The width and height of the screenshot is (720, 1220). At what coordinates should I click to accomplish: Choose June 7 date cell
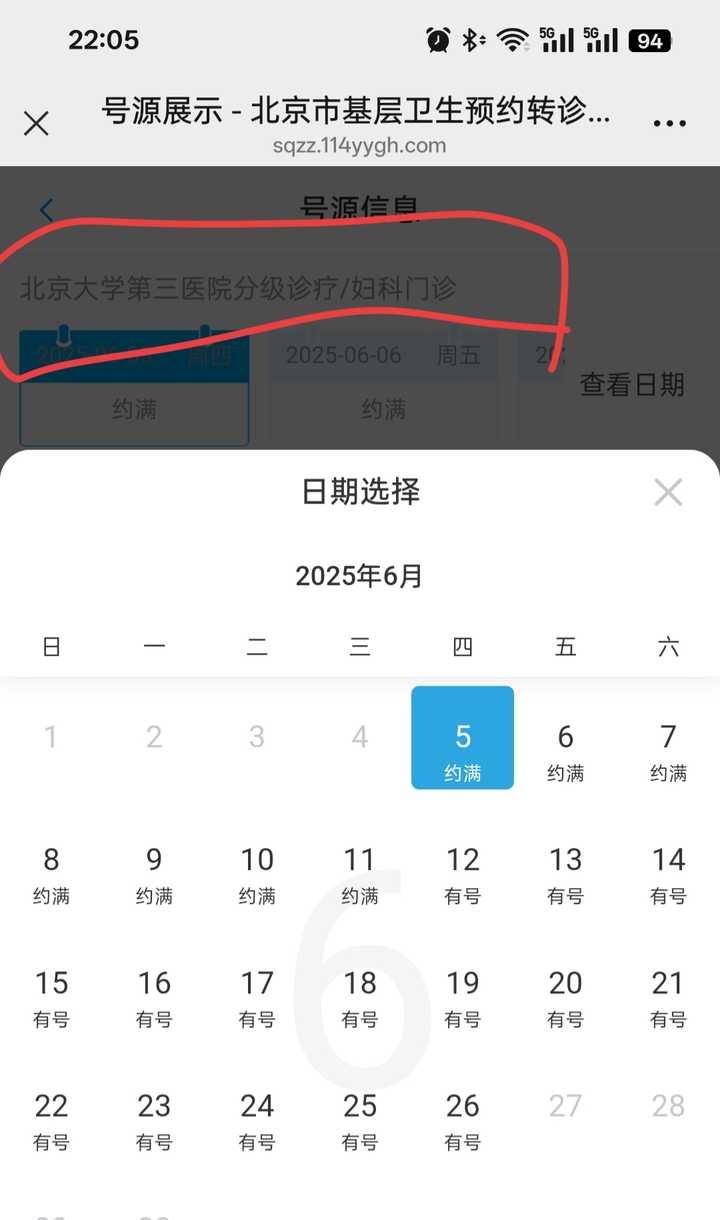click(x=668, y=750)
